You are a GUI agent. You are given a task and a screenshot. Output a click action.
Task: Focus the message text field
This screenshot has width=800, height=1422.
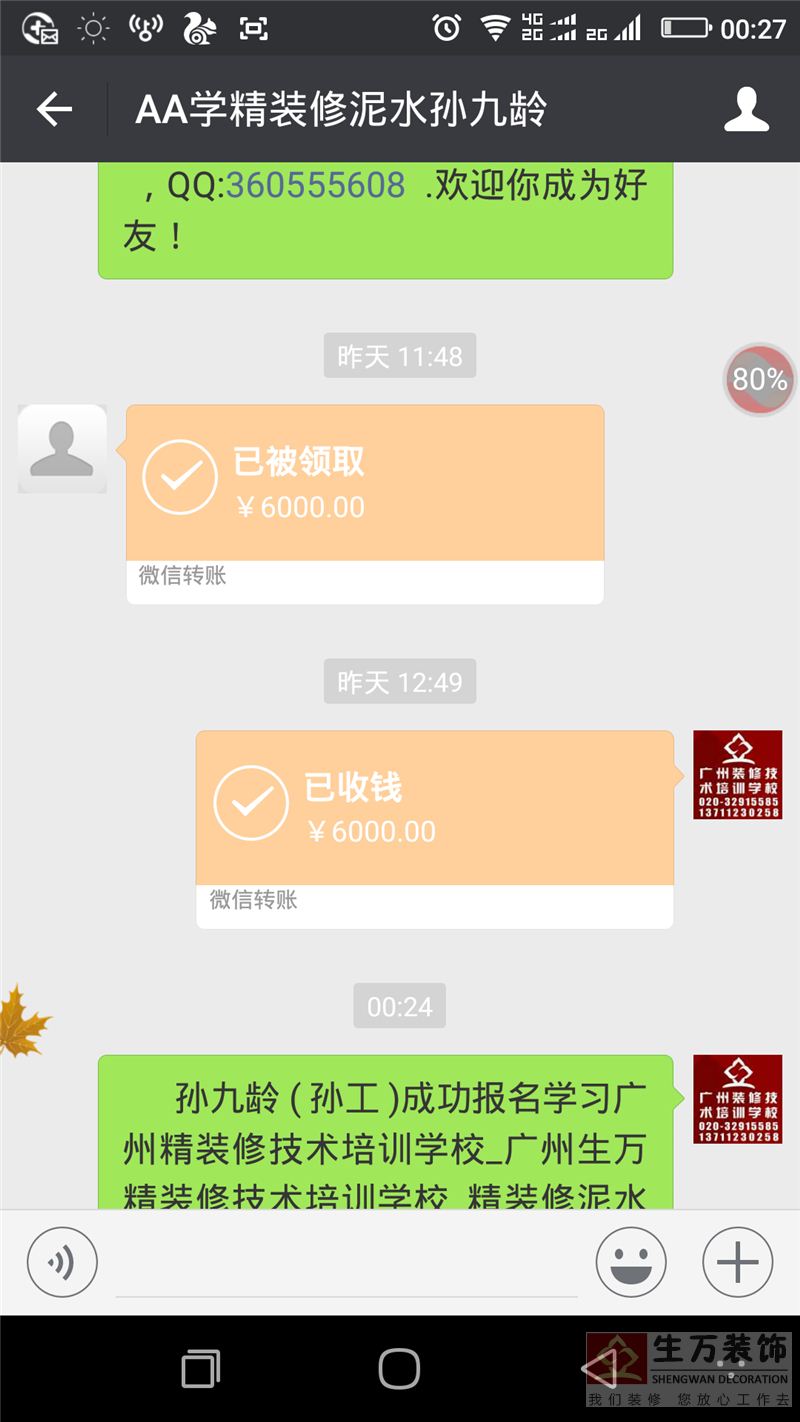pos(345,1264)
